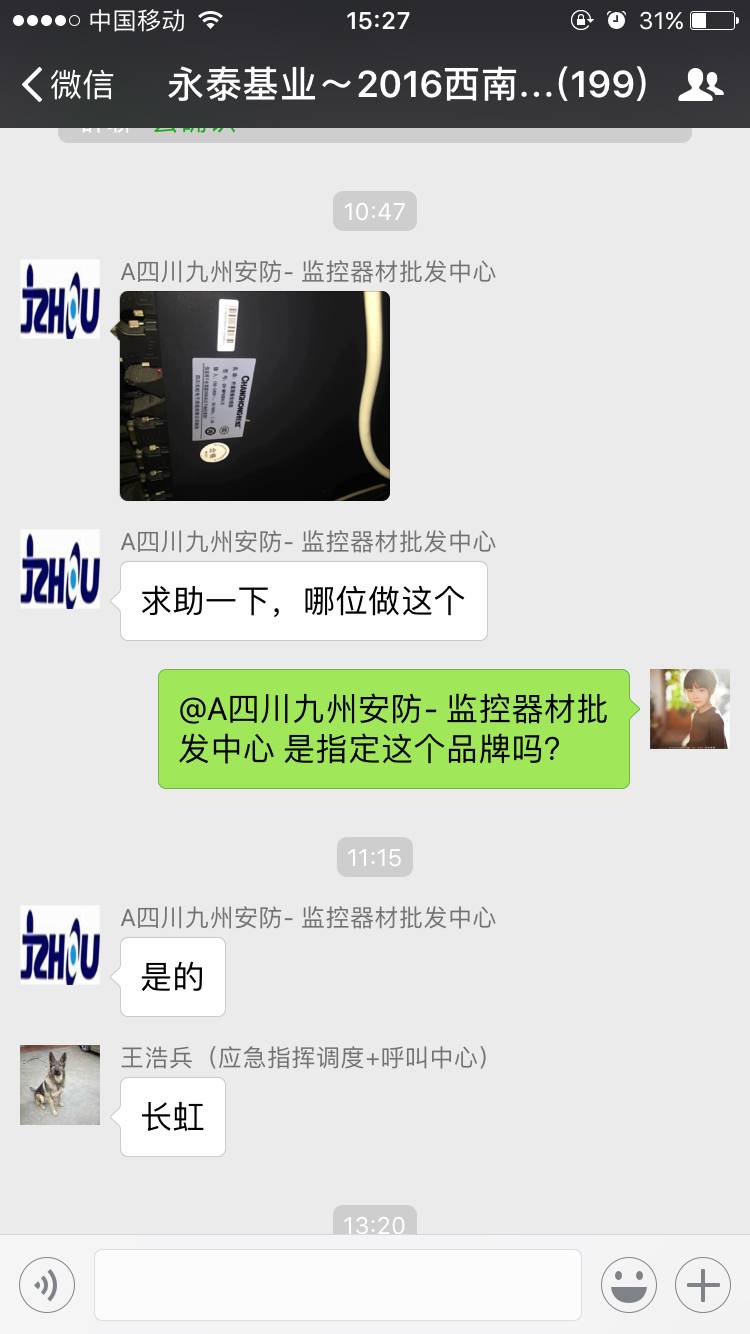Open the plus attachment menu
This screenshot has width=750, height=1334.
[x=703, y=1285]
